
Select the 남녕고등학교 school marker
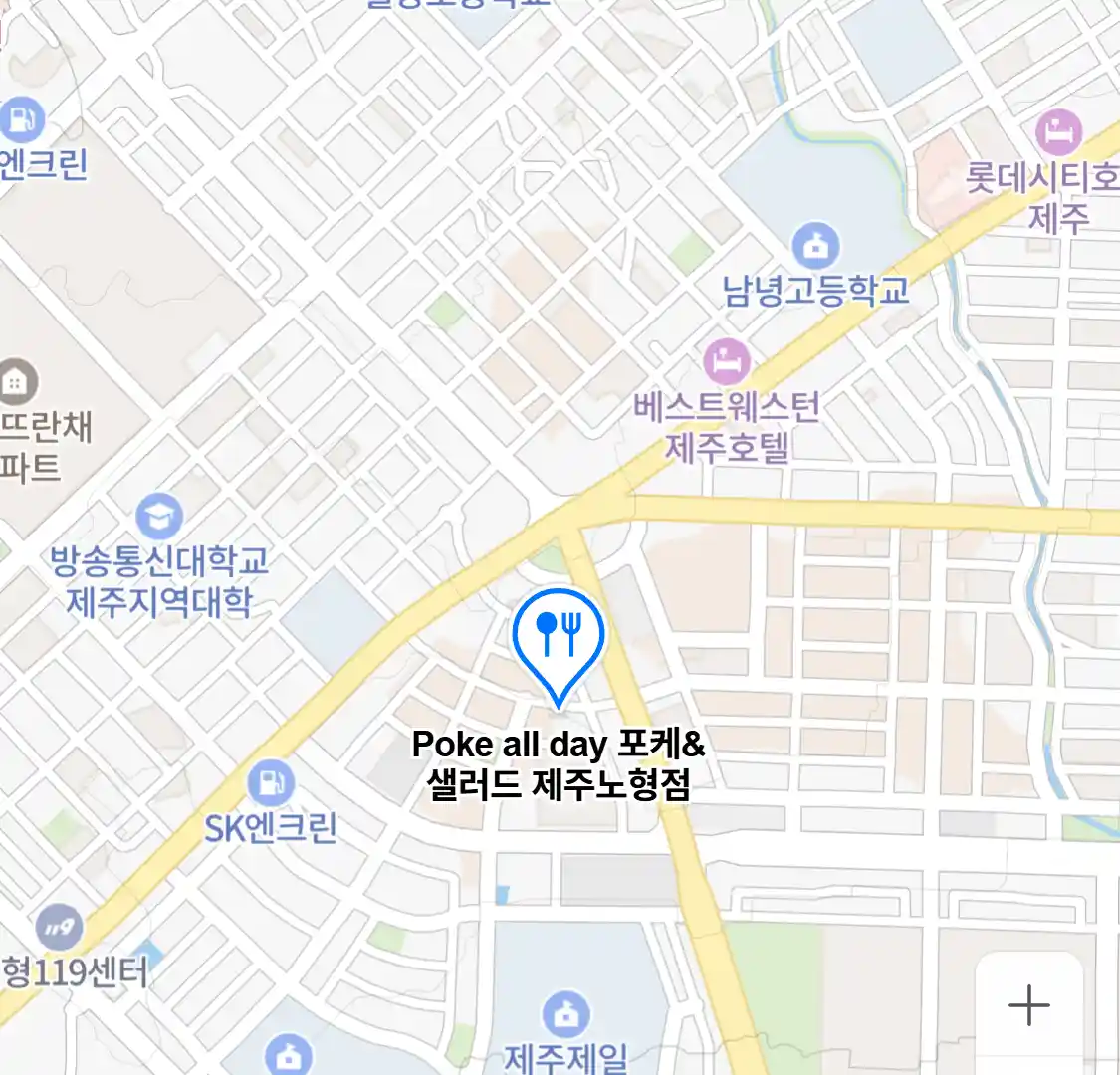point(815,246)
